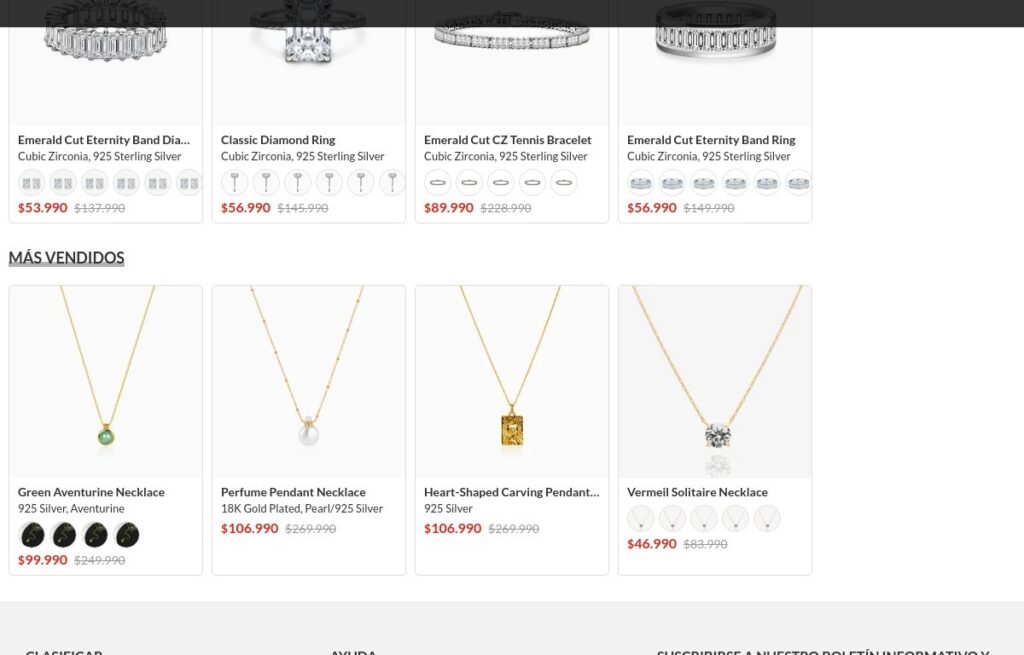Select first variant swatch of Green Aventurine Necklace
Viewport: 1024px width, 655px height.
click(32, 535)
